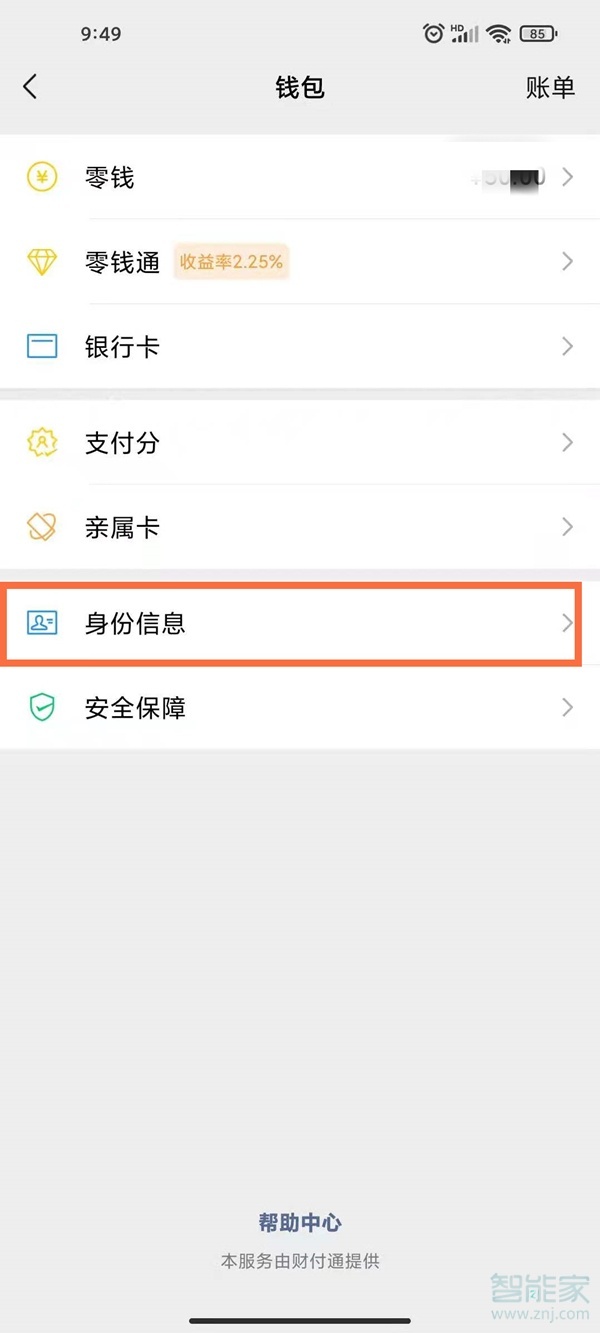Screen dimensions: 600x1333
Task: Open 账单 in the top bar
Action: [550, 87]
